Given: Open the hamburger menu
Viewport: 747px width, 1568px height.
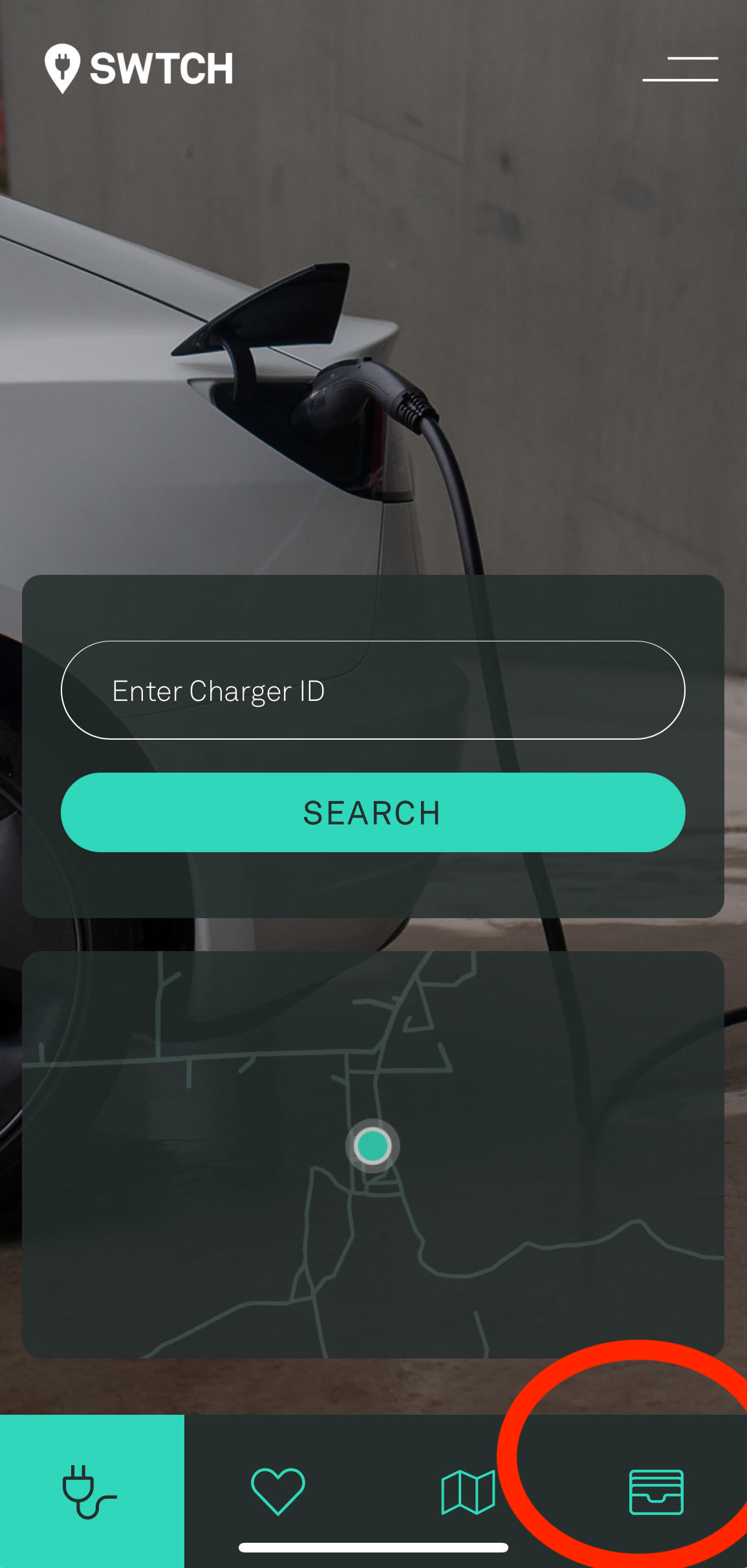Looking at the screenshot, I should [x=680, y=69].
